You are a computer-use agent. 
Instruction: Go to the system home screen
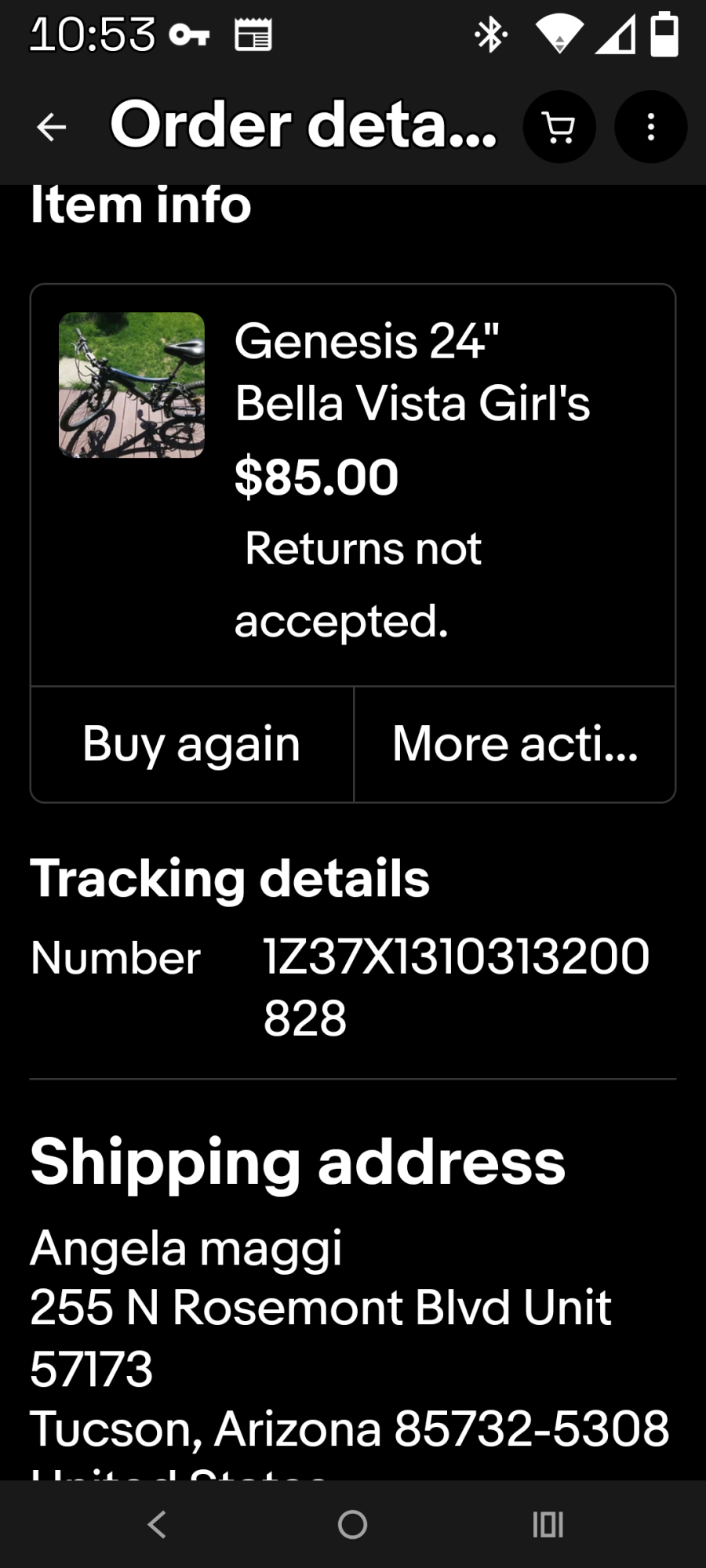[352, 1525]
